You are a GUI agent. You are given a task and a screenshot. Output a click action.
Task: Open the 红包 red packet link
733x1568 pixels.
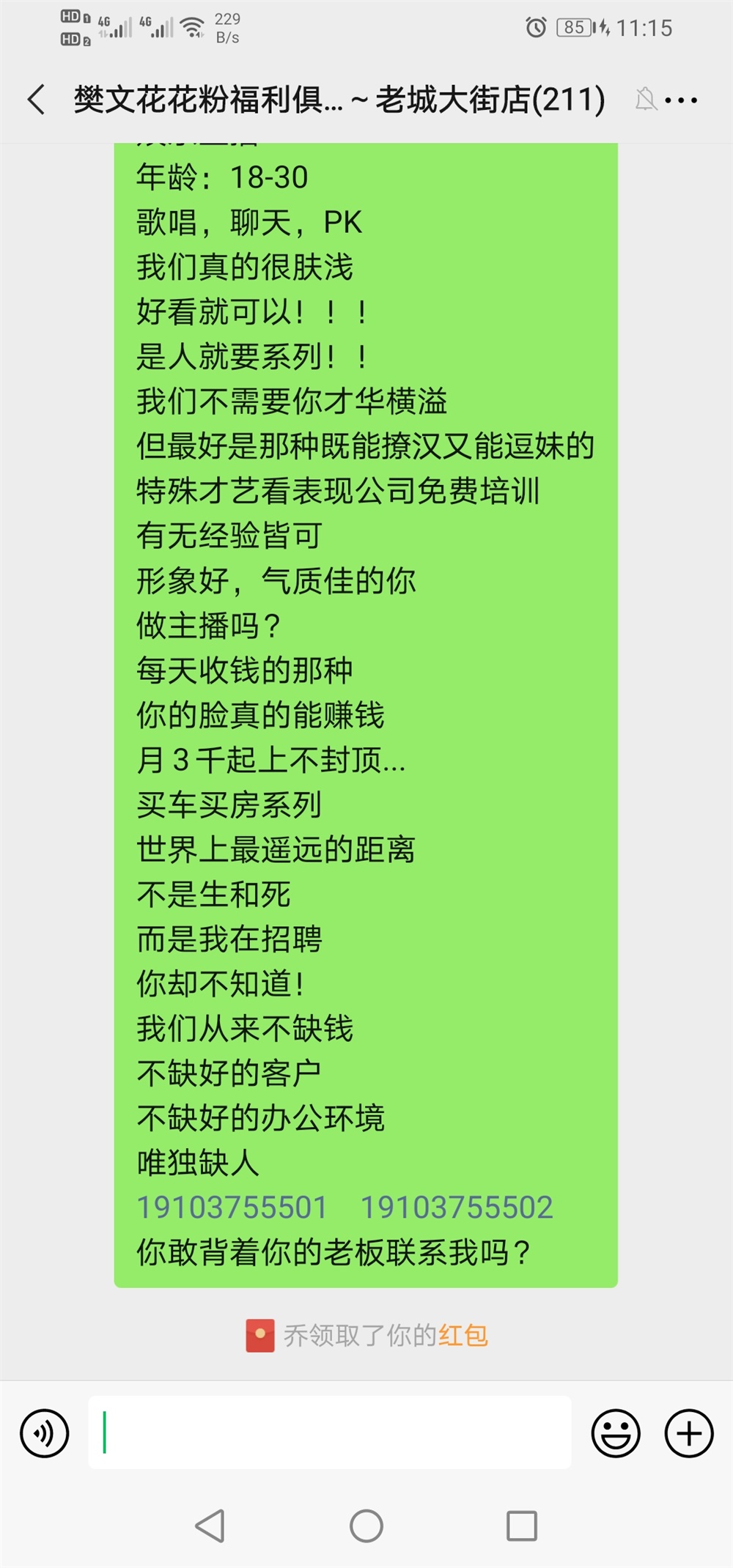point(463,1336)
